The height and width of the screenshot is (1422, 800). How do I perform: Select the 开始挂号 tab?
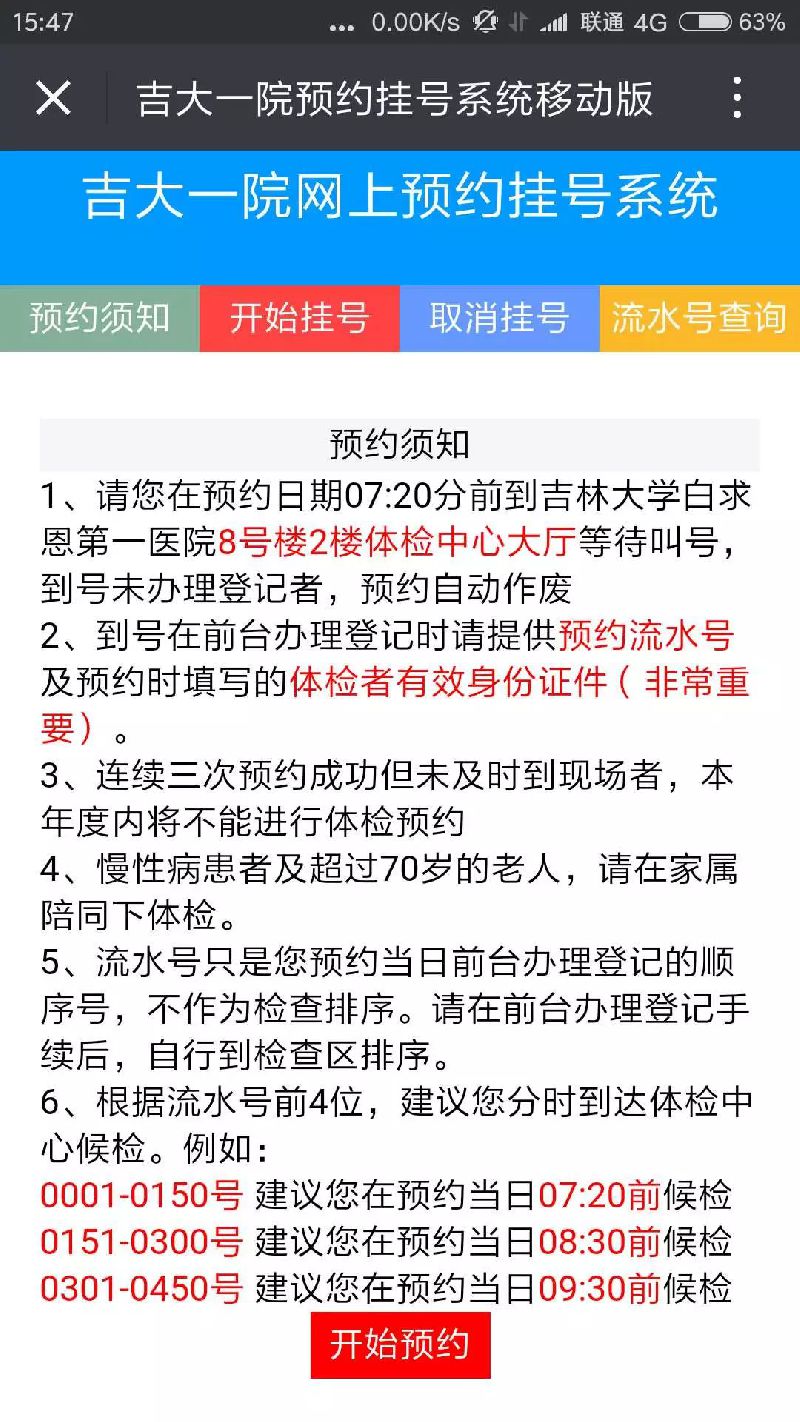[x=300, y=318]
